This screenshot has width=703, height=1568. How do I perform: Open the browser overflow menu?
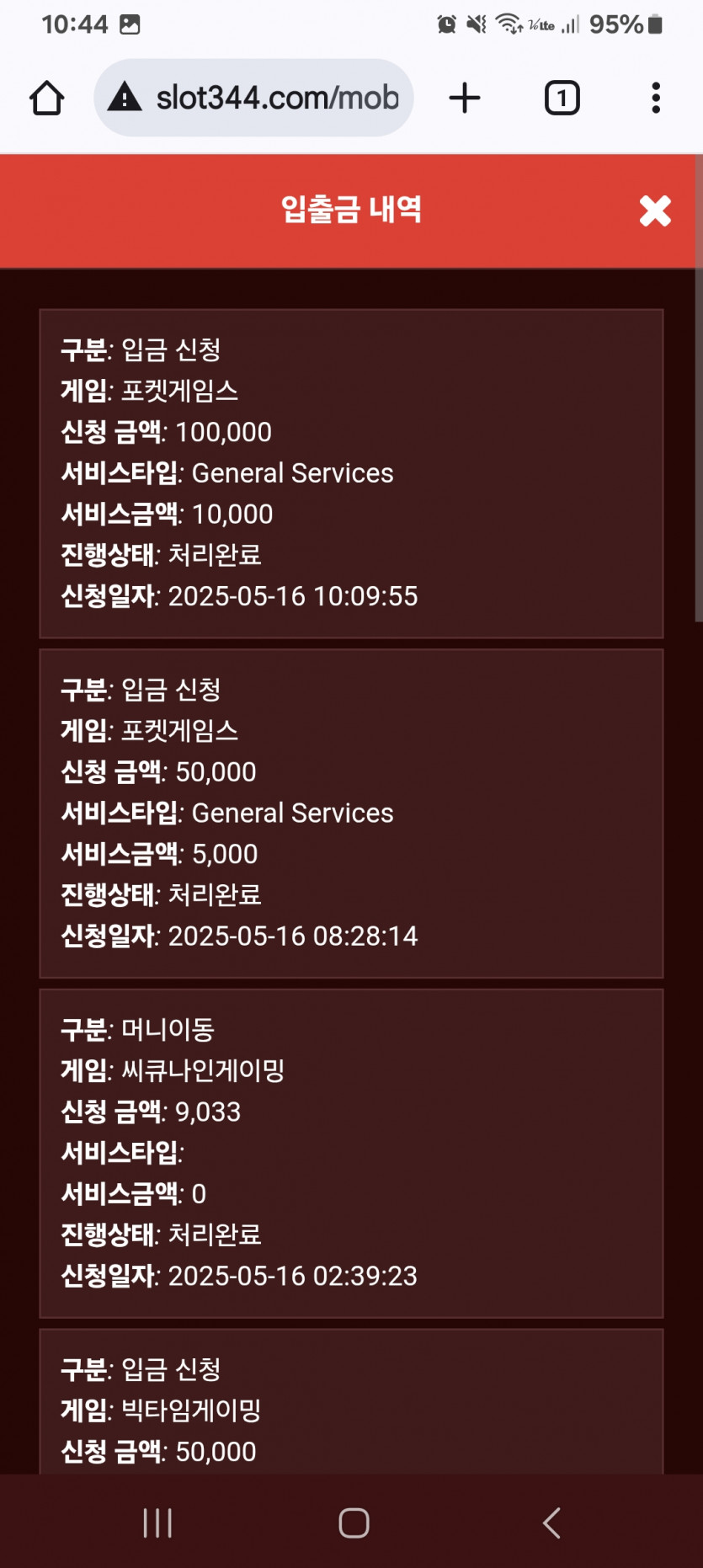point(656,98)
